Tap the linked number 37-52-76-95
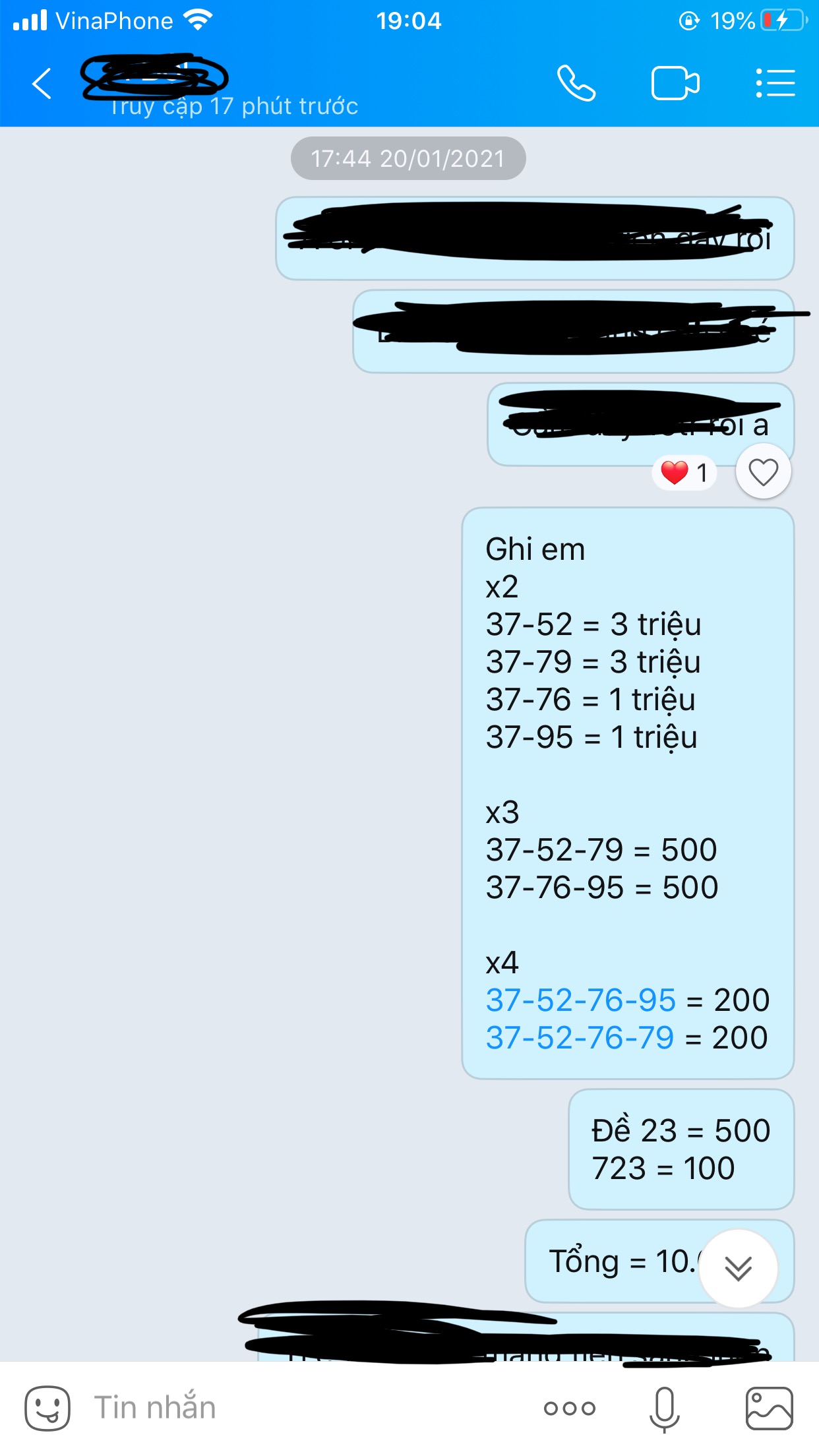 pyautogui.click(x=580, y=1000)
